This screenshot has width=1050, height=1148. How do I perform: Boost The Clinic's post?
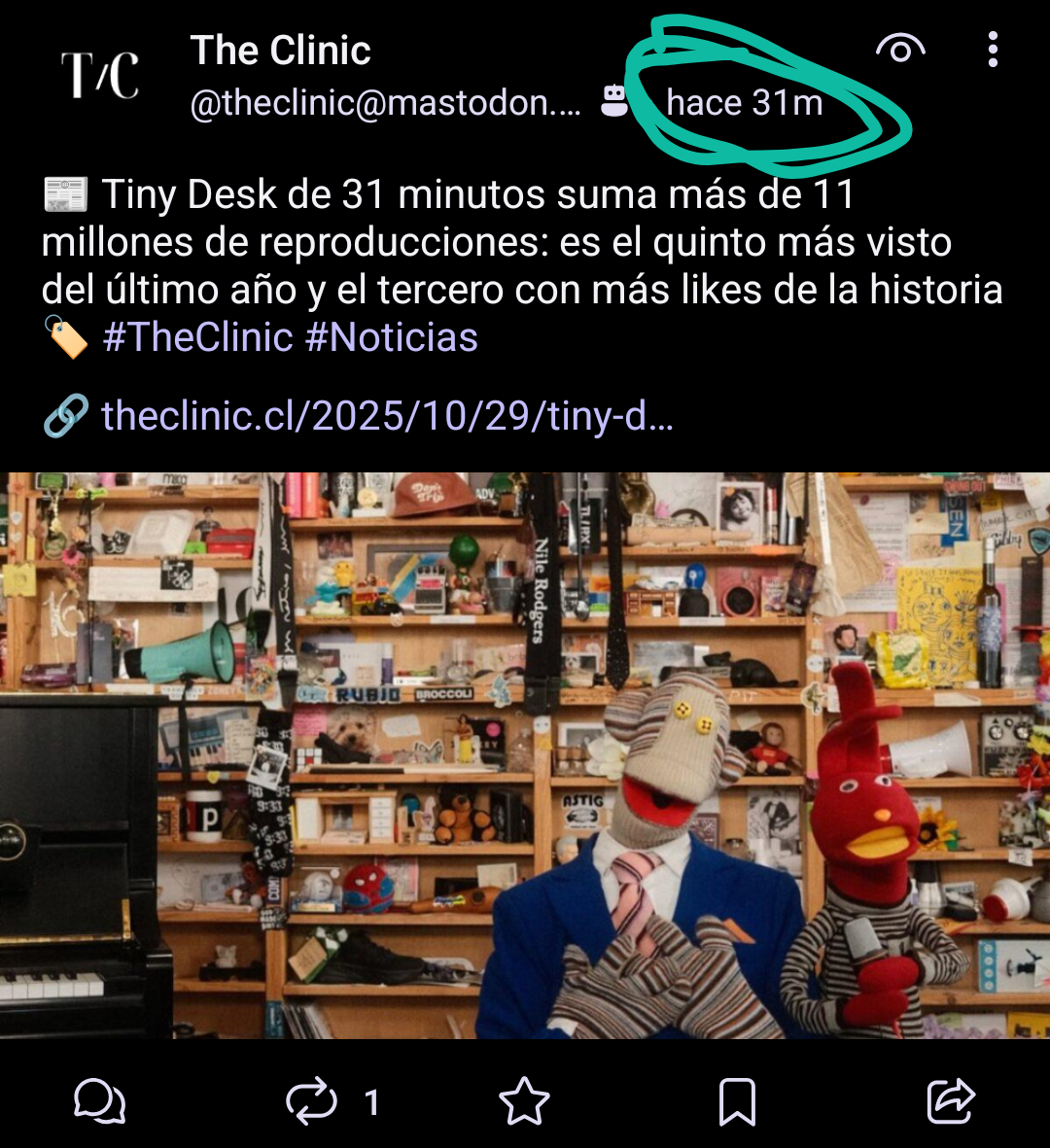(x=311, y=1101)
